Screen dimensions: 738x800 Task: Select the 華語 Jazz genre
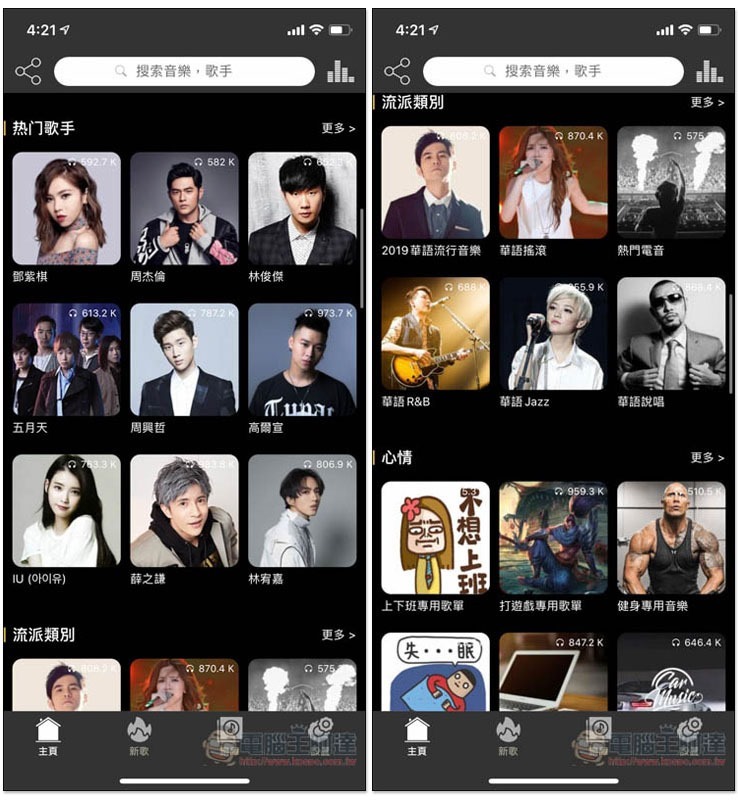pyautogui.click(x=553, y=333)
